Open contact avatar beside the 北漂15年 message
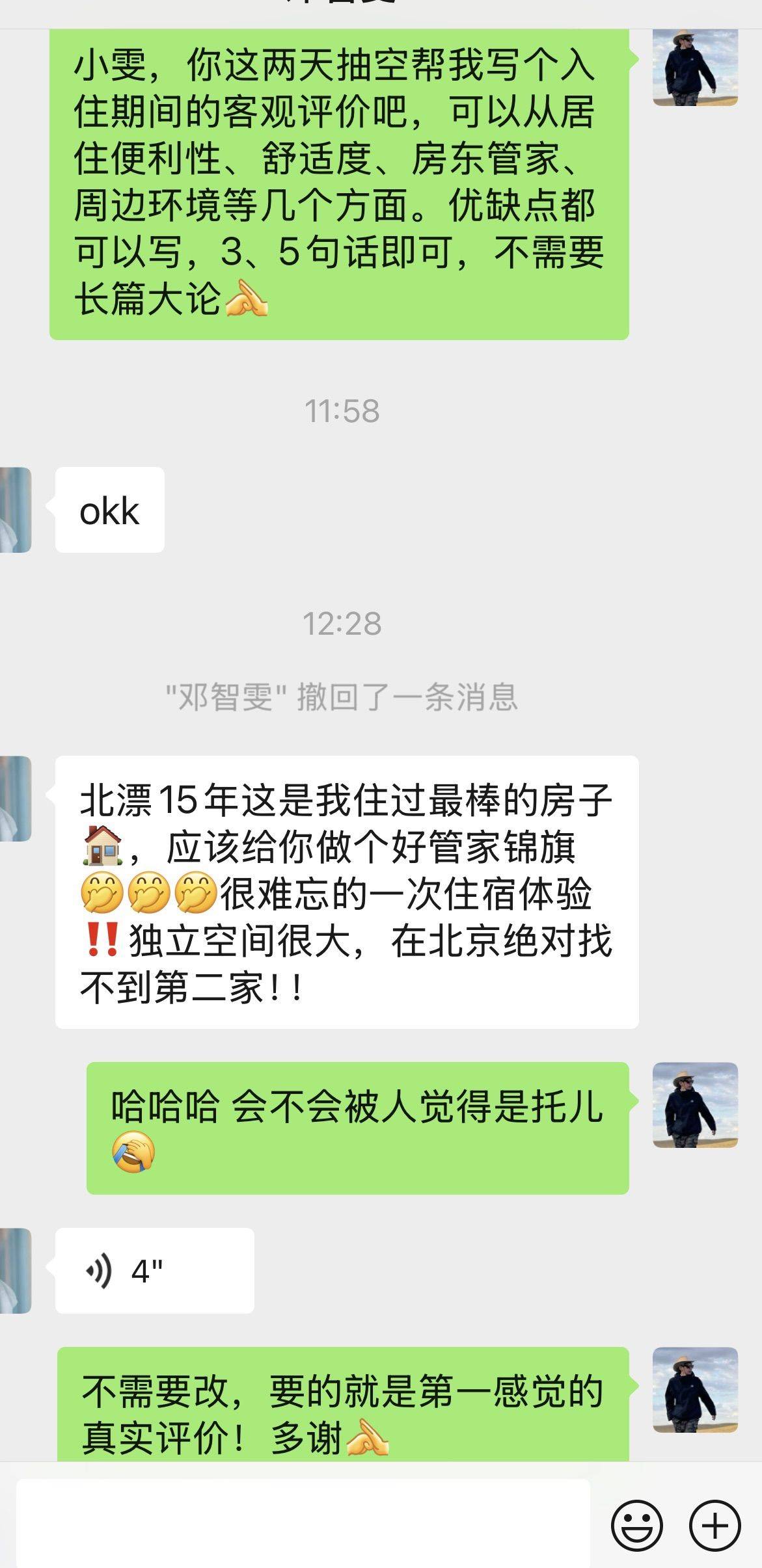Viewport: 762px width, 1568px height. (x=15, y=799)
